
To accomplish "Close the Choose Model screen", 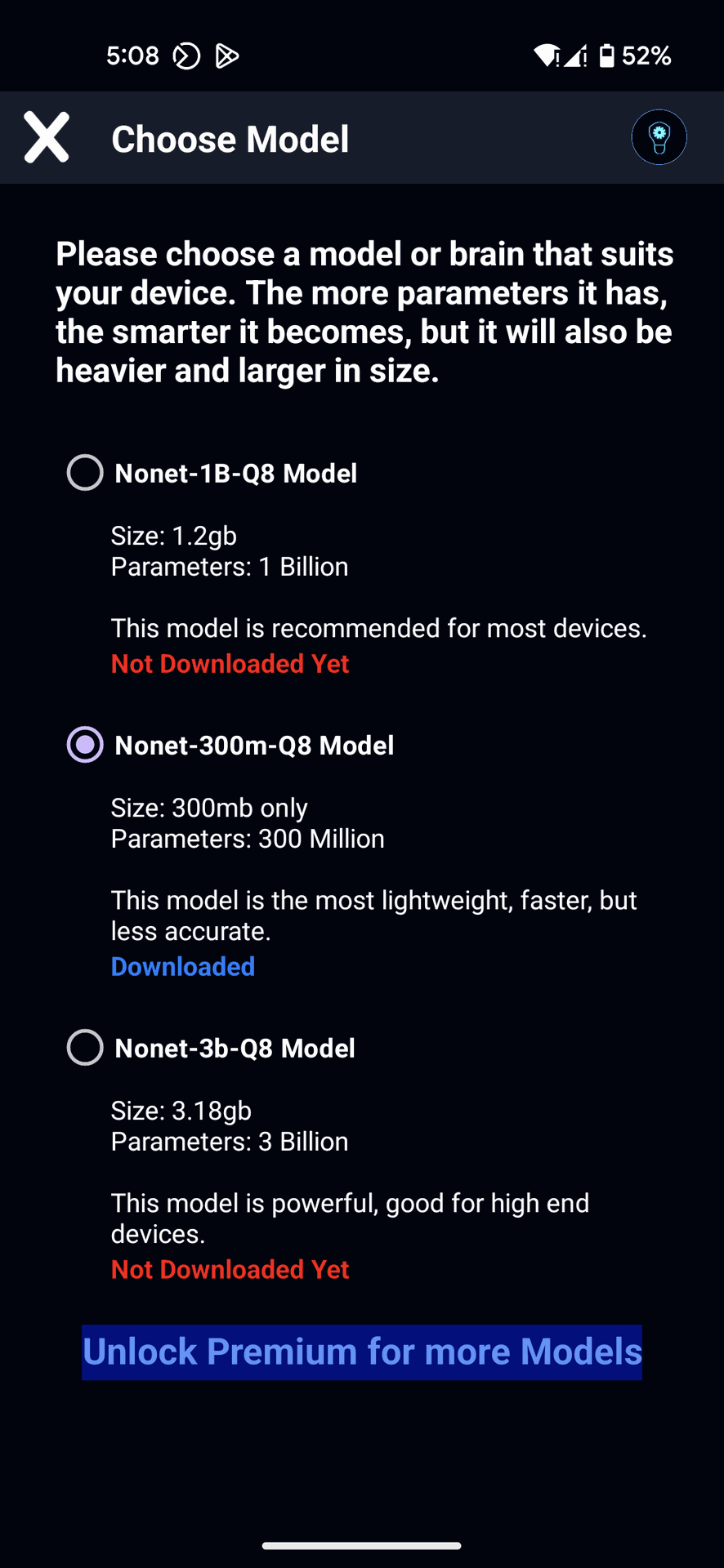I will tap(47, 137).
